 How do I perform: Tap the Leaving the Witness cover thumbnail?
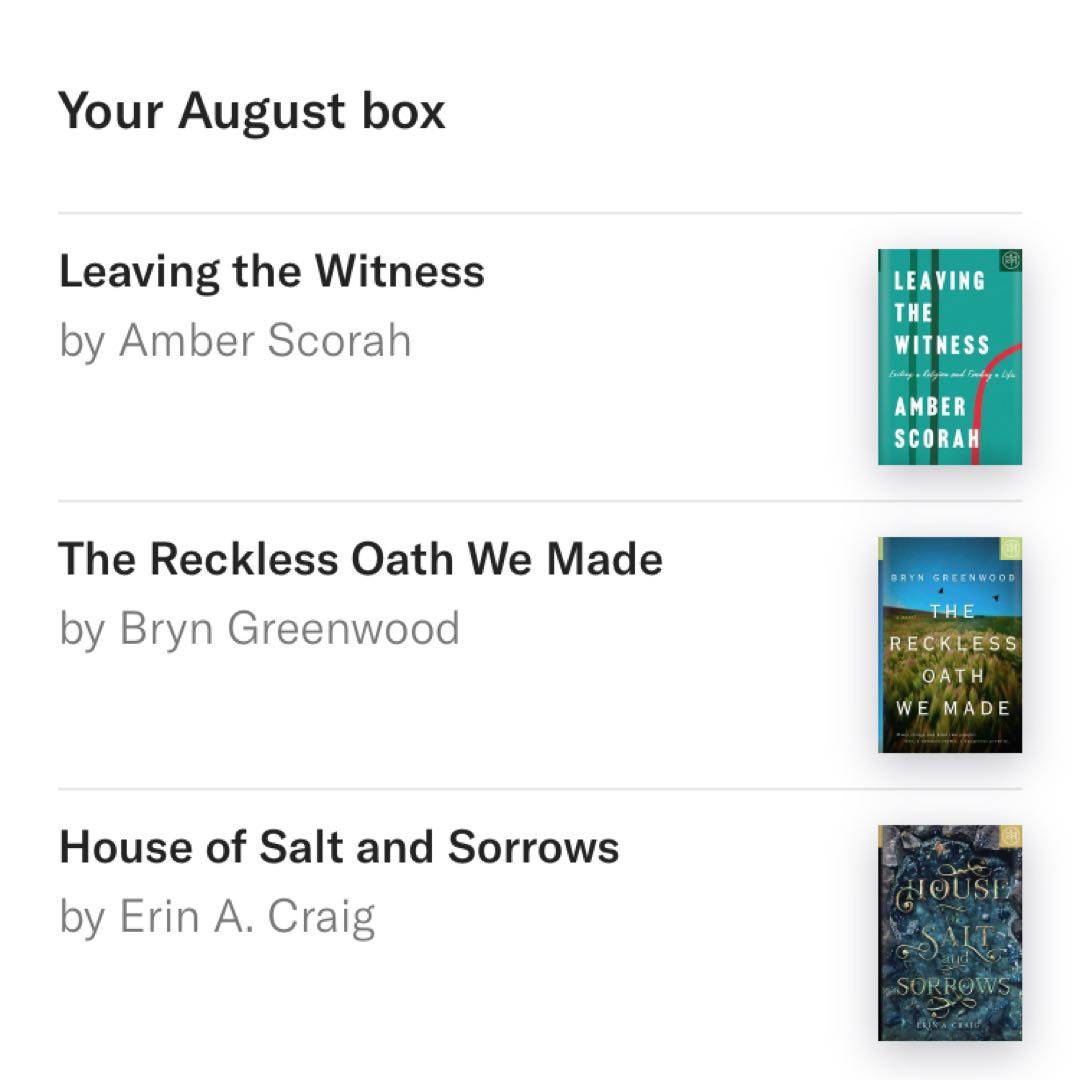coord(949,357)
